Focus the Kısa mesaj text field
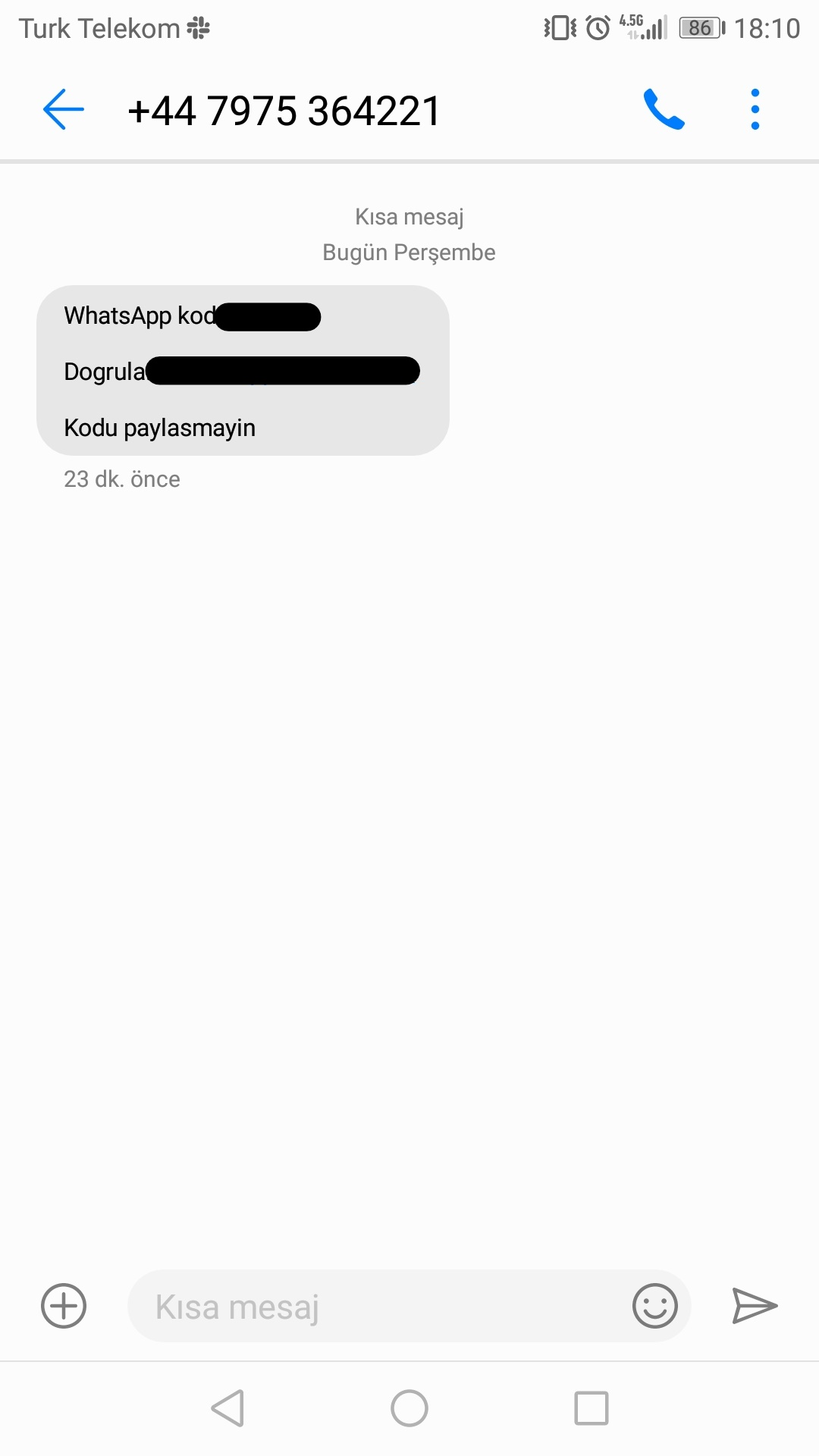The image size is (819, 1456). (379, 1306)
